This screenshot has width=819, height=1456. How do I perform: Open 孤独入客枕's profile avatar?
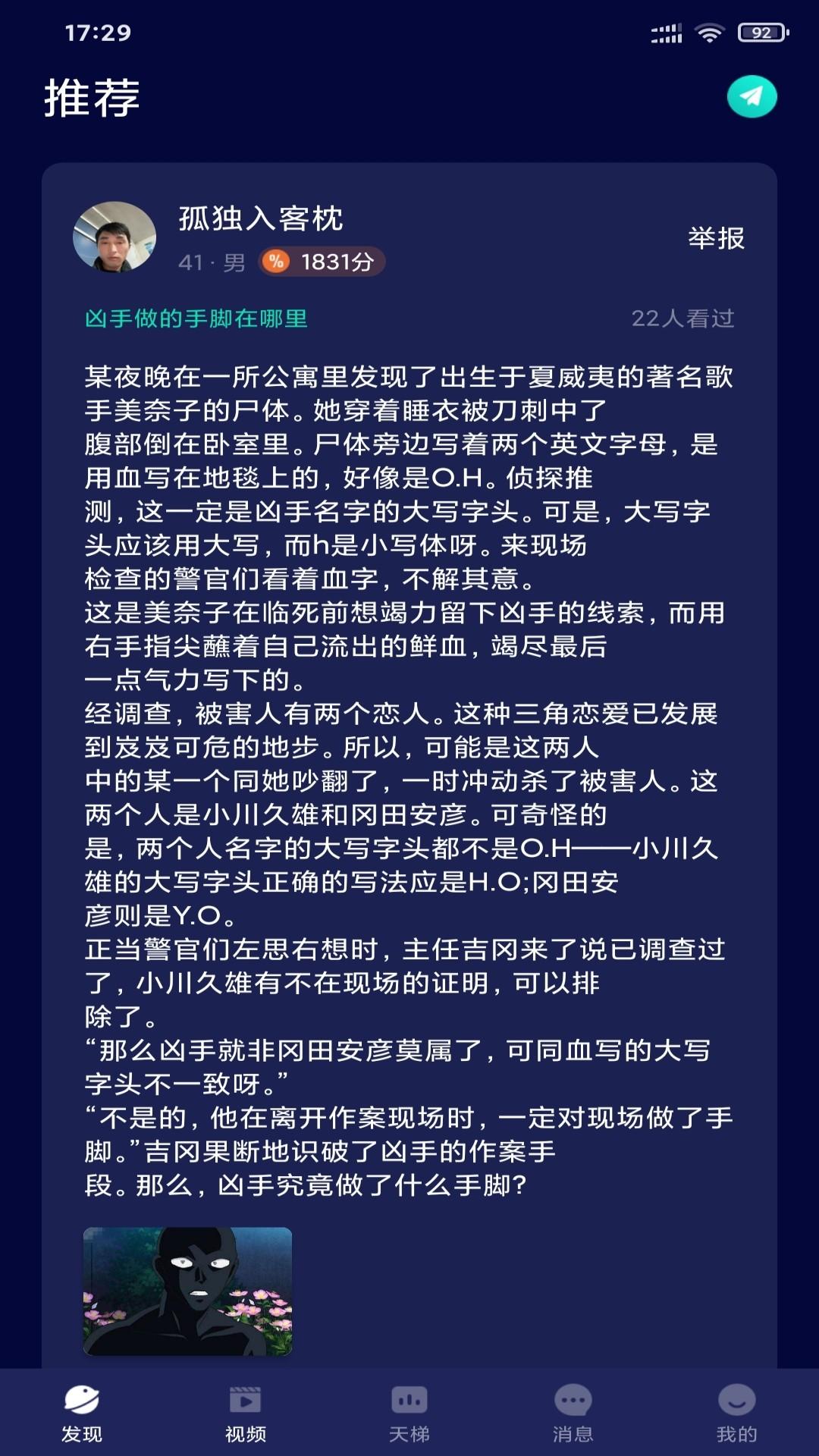115,237
